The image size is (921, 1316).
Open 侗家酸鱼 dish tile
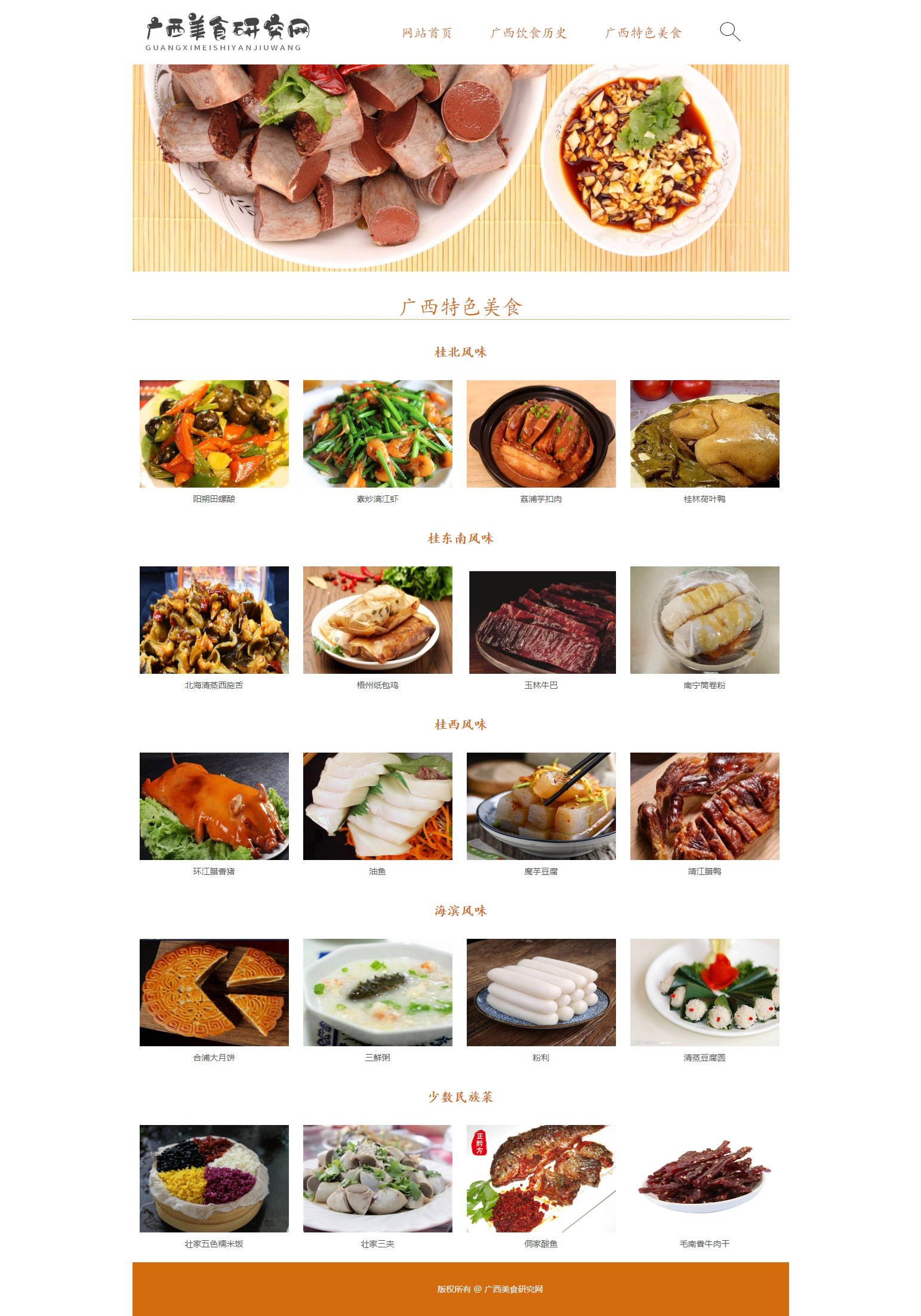(x=541, y=1179)
